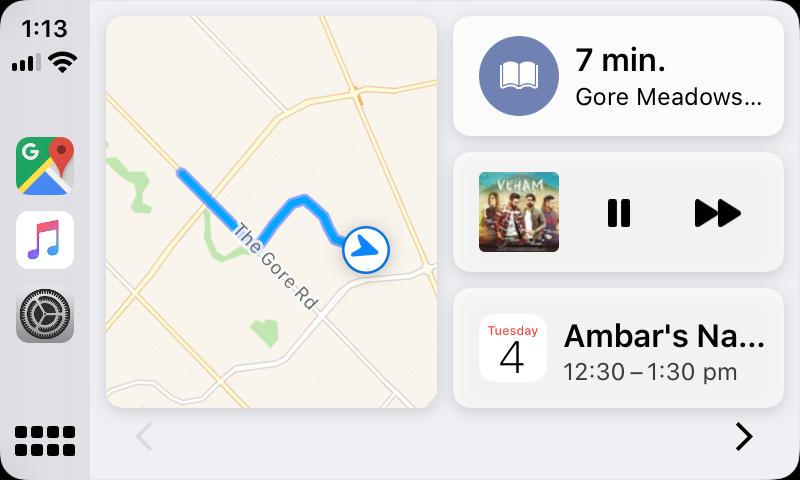This screenshot has width=800, height=480.
Task: Open the Veham album artwork
Action: (x=518, y=212)
